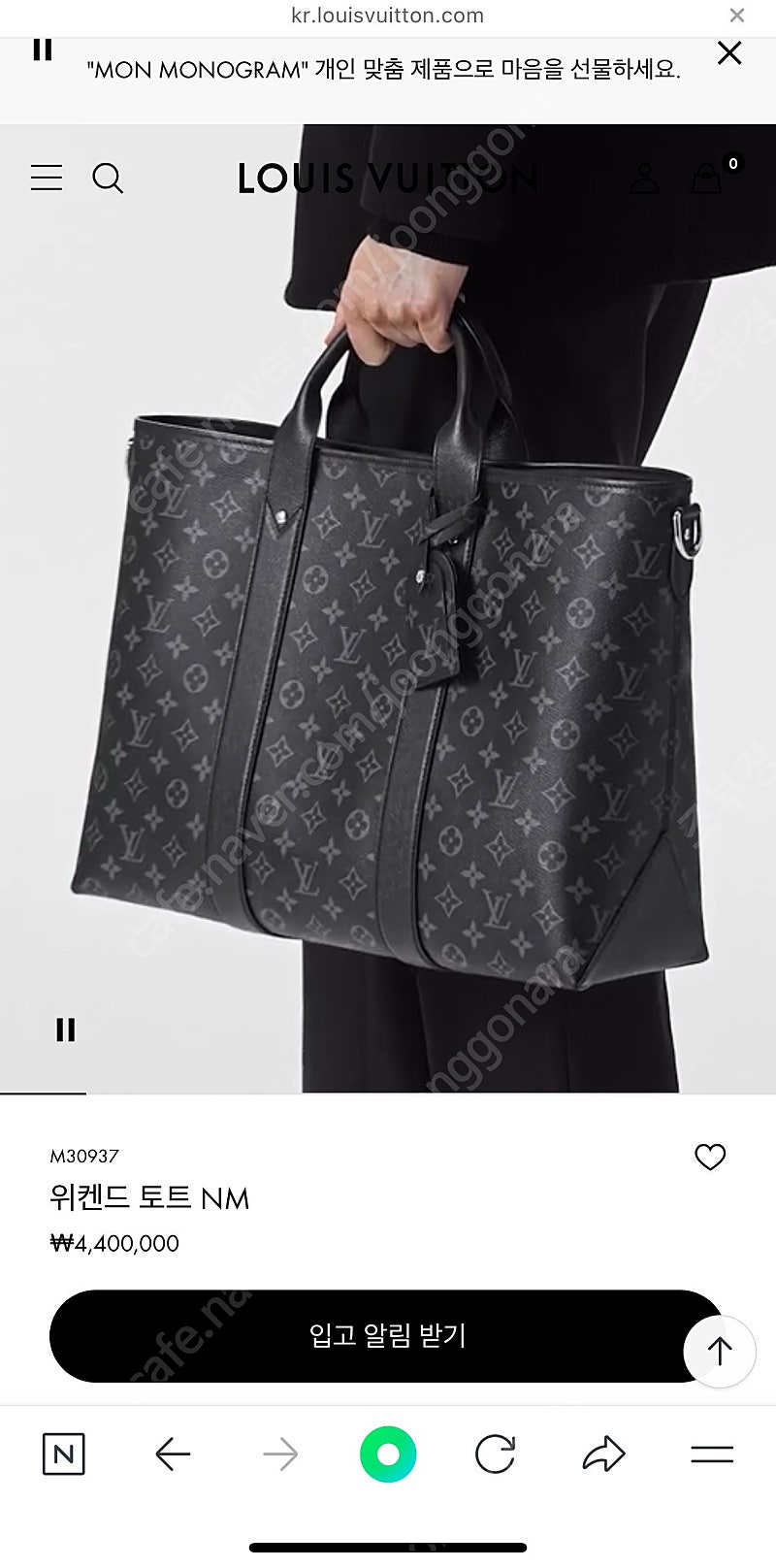776x1568 pixels.
Task: Open the shopping bag
Action: coord(707,178)
